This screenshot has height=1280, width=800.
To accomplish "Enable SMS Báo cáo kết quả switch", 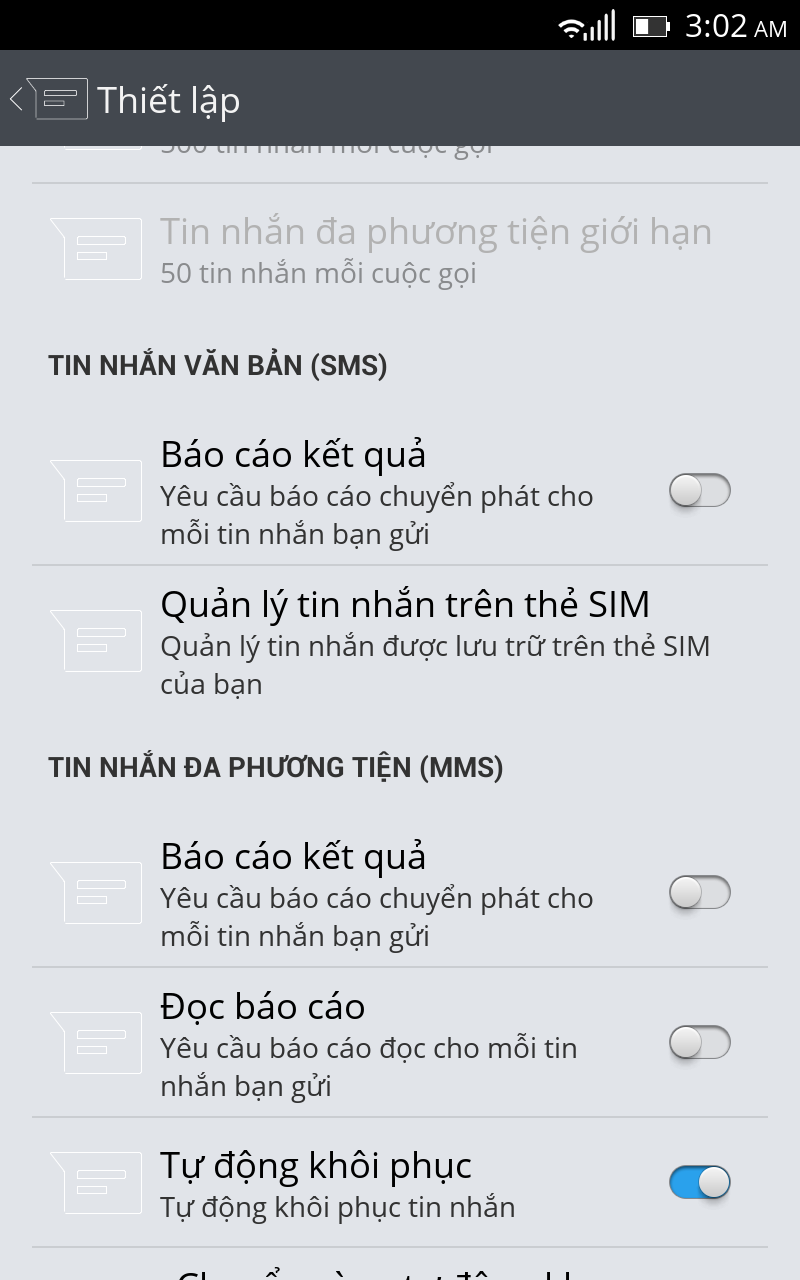I will point(700,491).
